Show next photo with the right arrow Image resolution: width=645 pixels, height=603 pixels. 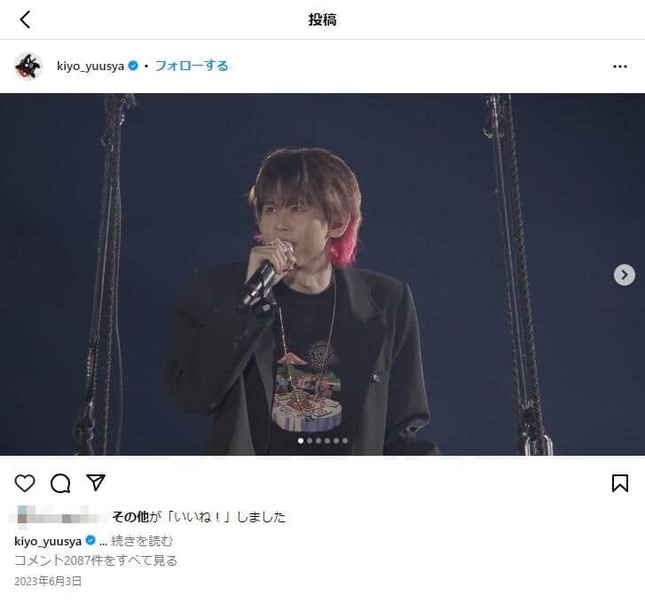pyautogui.click(x=624, y=274)
